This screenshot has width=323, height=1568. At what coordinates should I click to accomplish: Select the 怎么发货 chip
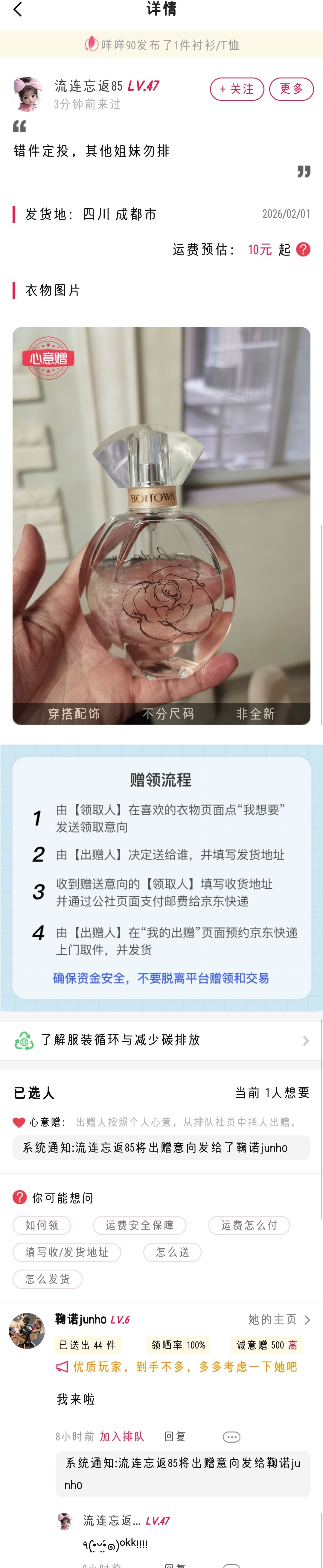48,1279
